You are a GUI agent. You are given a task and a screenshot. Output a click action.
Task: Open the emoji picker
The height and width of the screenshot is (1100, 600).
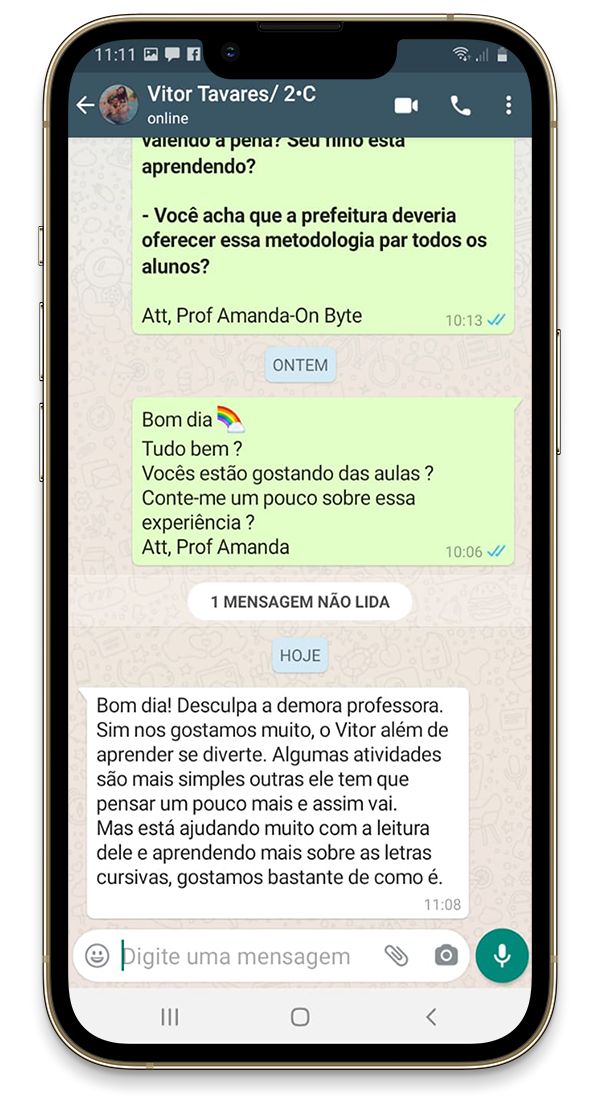(98, 955)
